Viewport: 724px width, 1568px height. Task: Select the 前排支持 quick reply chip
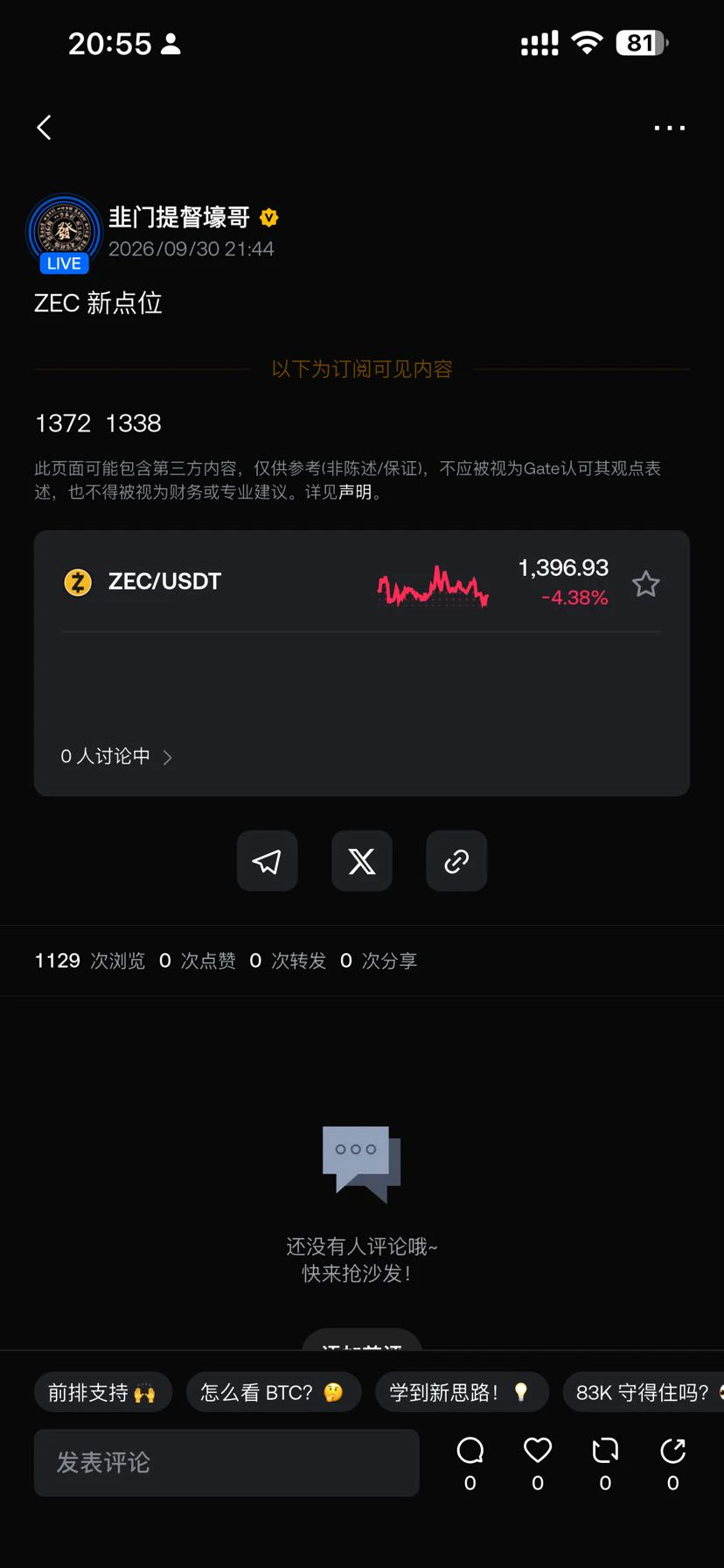(x=103, y=1392)
